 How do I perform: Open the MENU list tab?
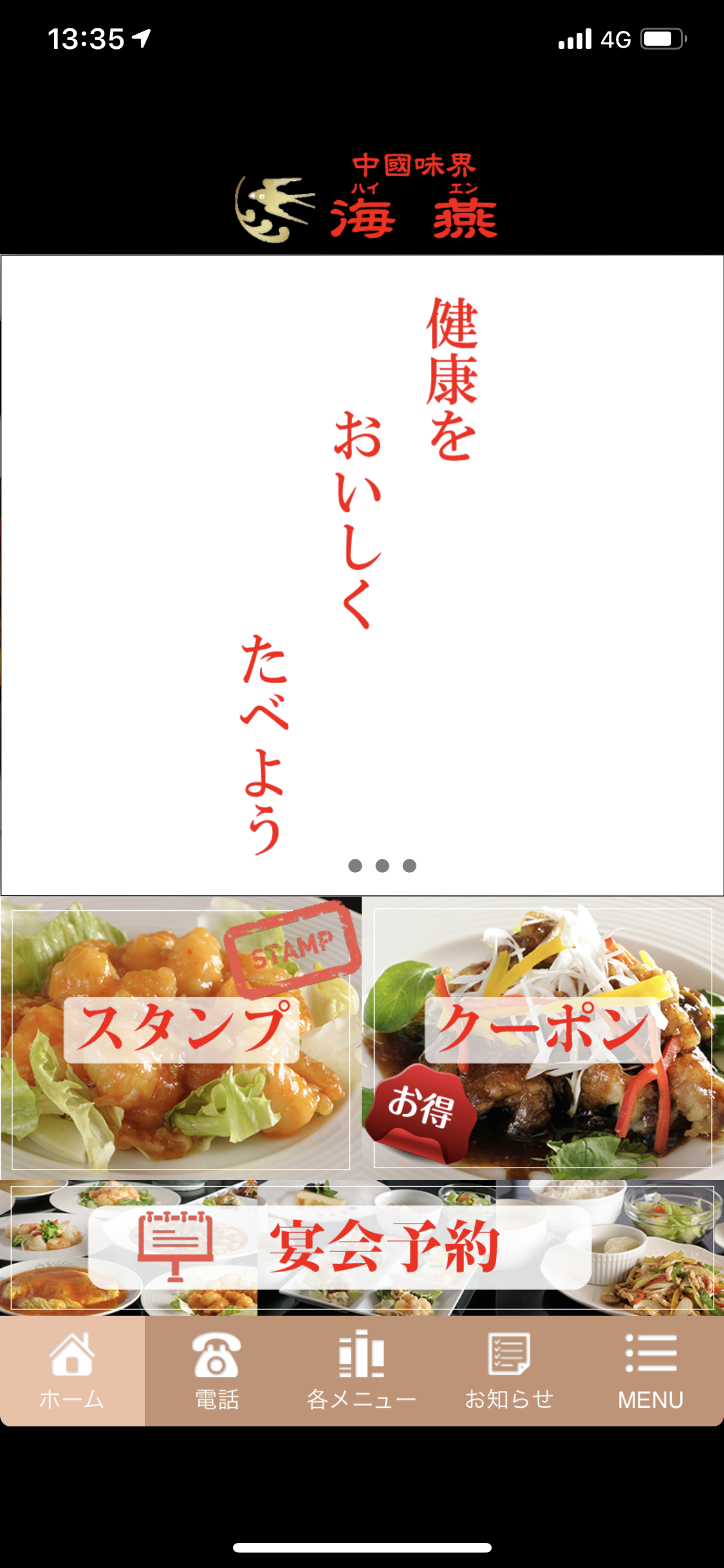click(651, 1370)
